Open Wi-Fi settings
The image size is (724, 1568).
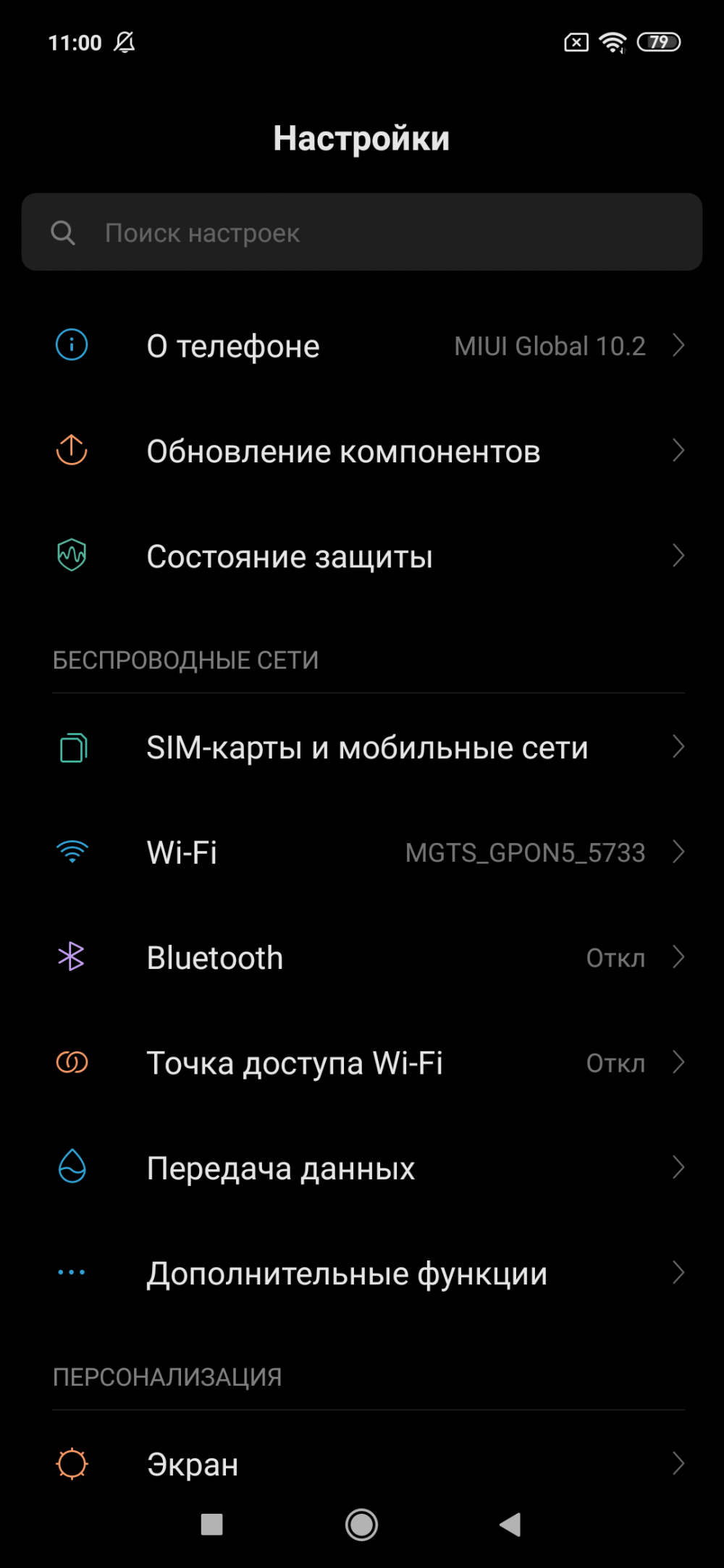point(362,852)
